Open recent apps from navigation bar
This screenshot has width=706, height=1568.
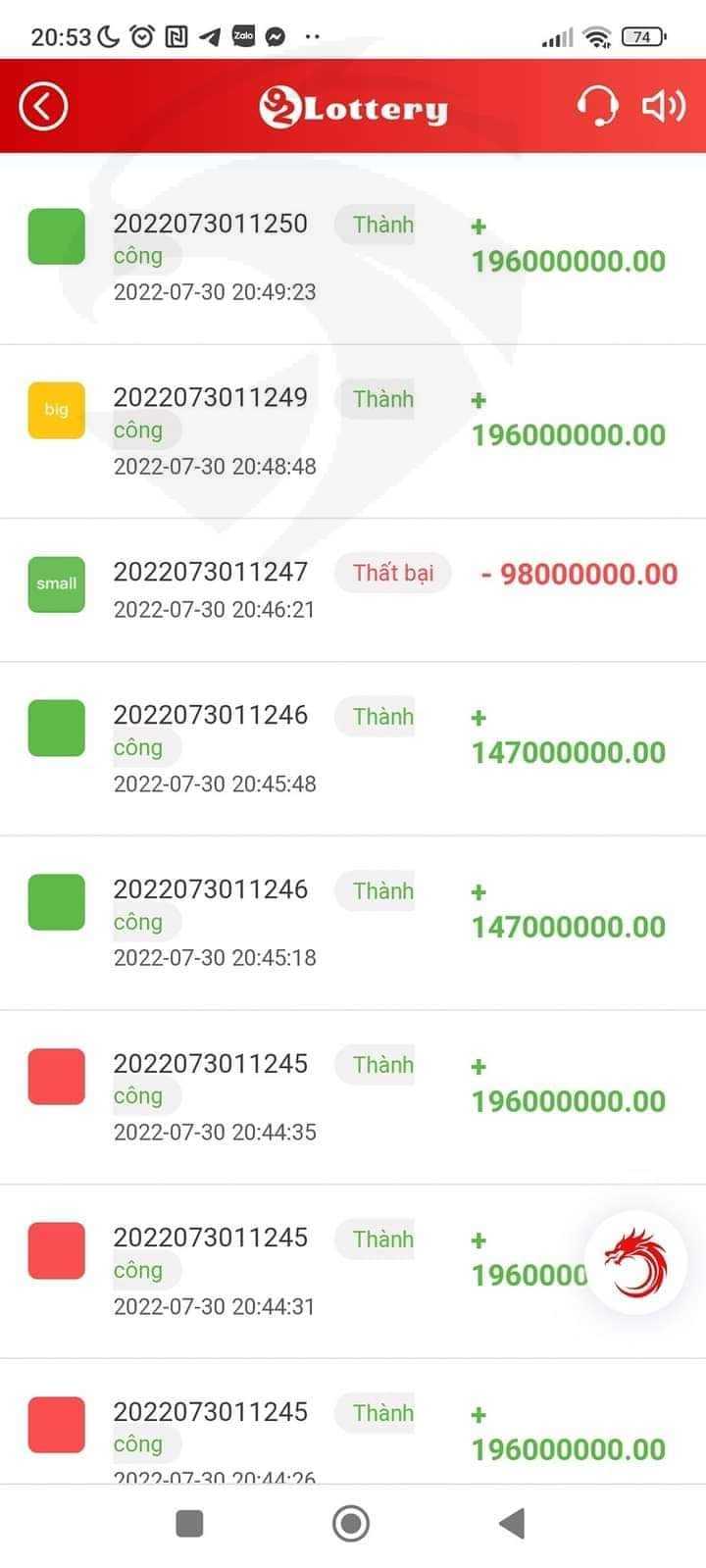point(189,1524)
